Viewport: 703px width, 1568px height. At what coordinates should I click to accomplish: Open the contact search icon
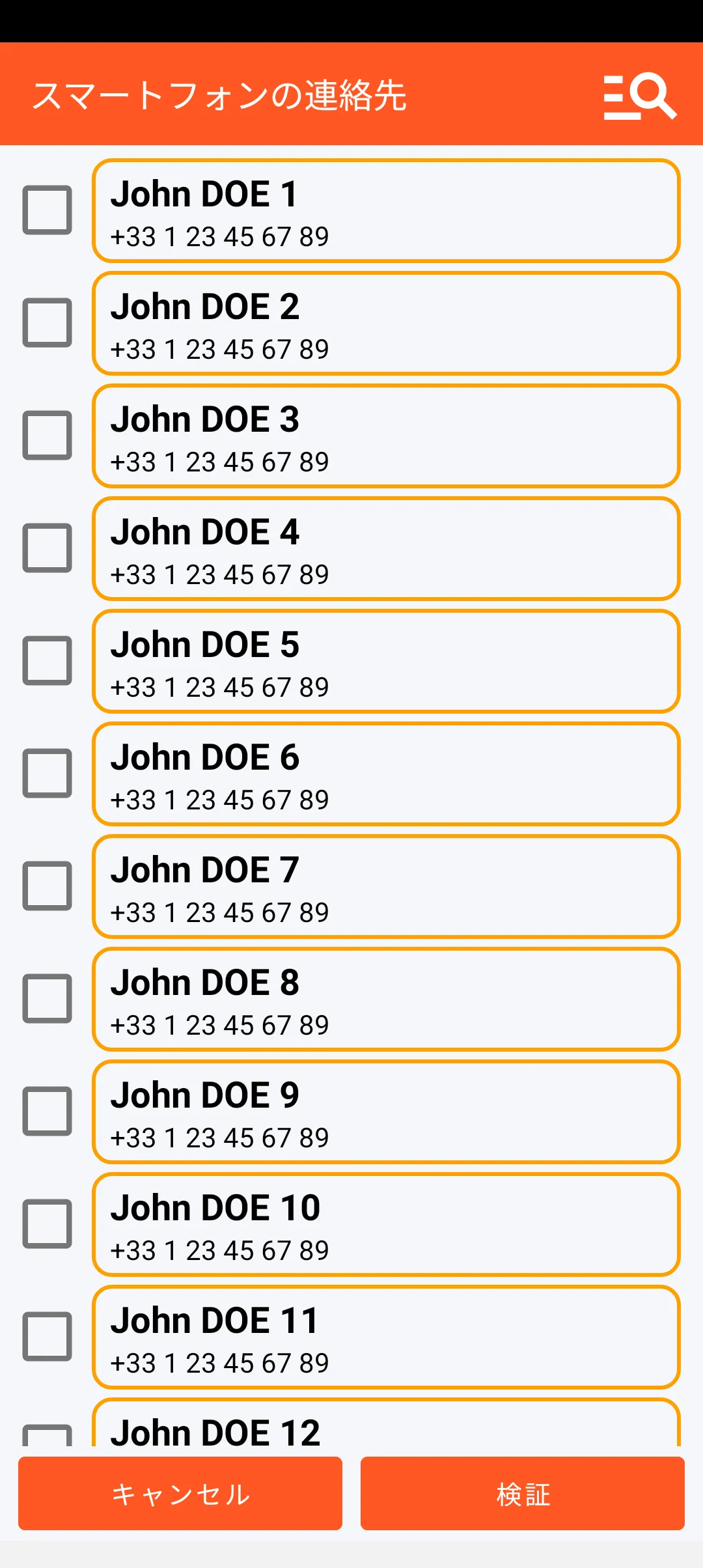pyautogui.click(x=640, y=96)
